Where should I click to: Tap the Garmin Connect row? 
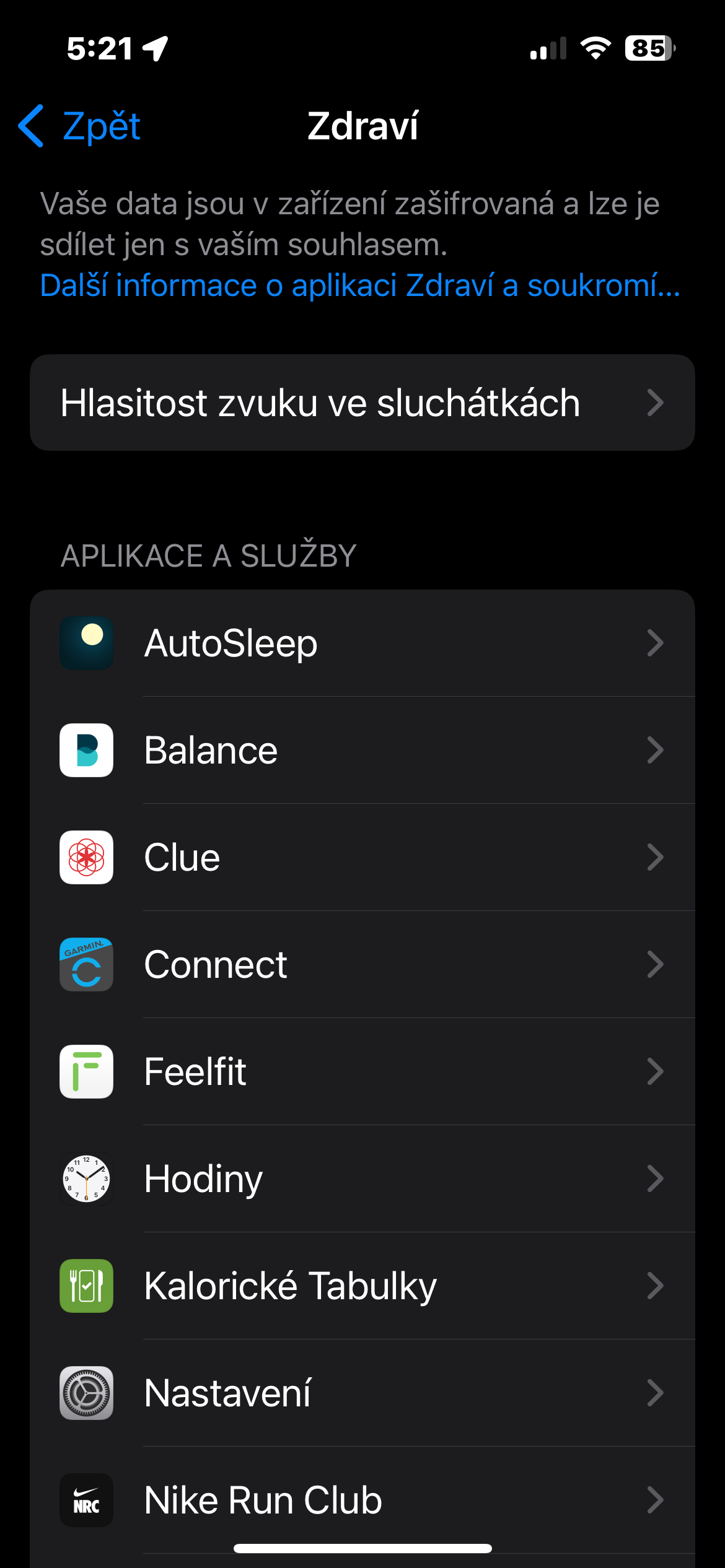[362, 964]
